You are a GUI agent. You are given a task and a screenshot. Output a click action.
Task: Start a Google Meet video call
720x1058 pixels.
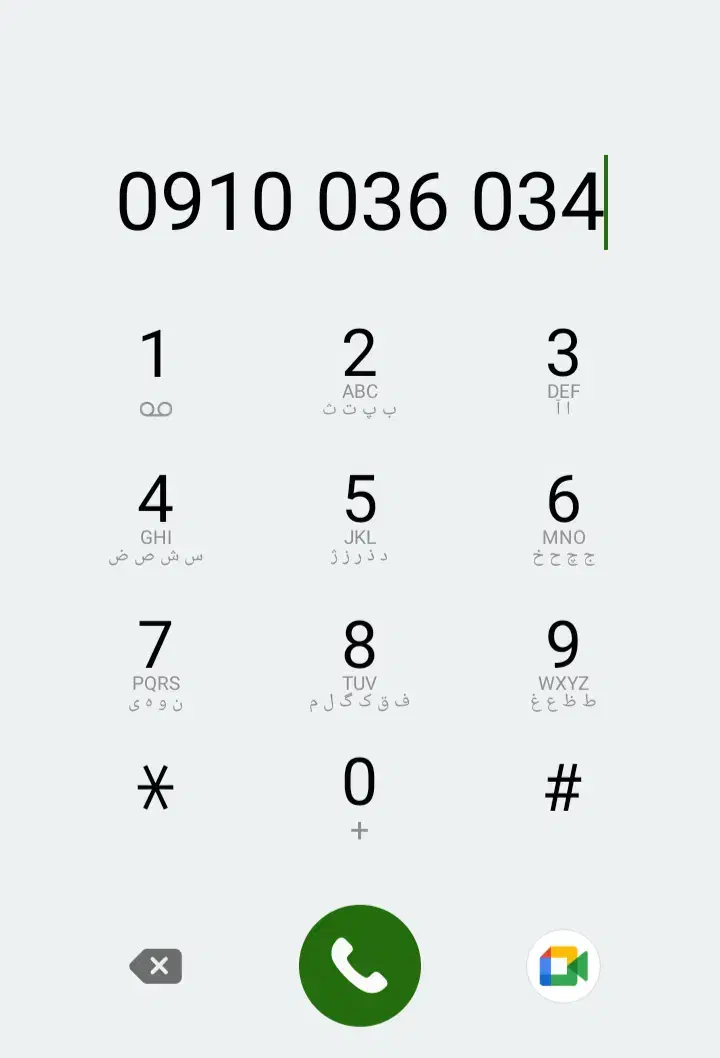point(563,966)
